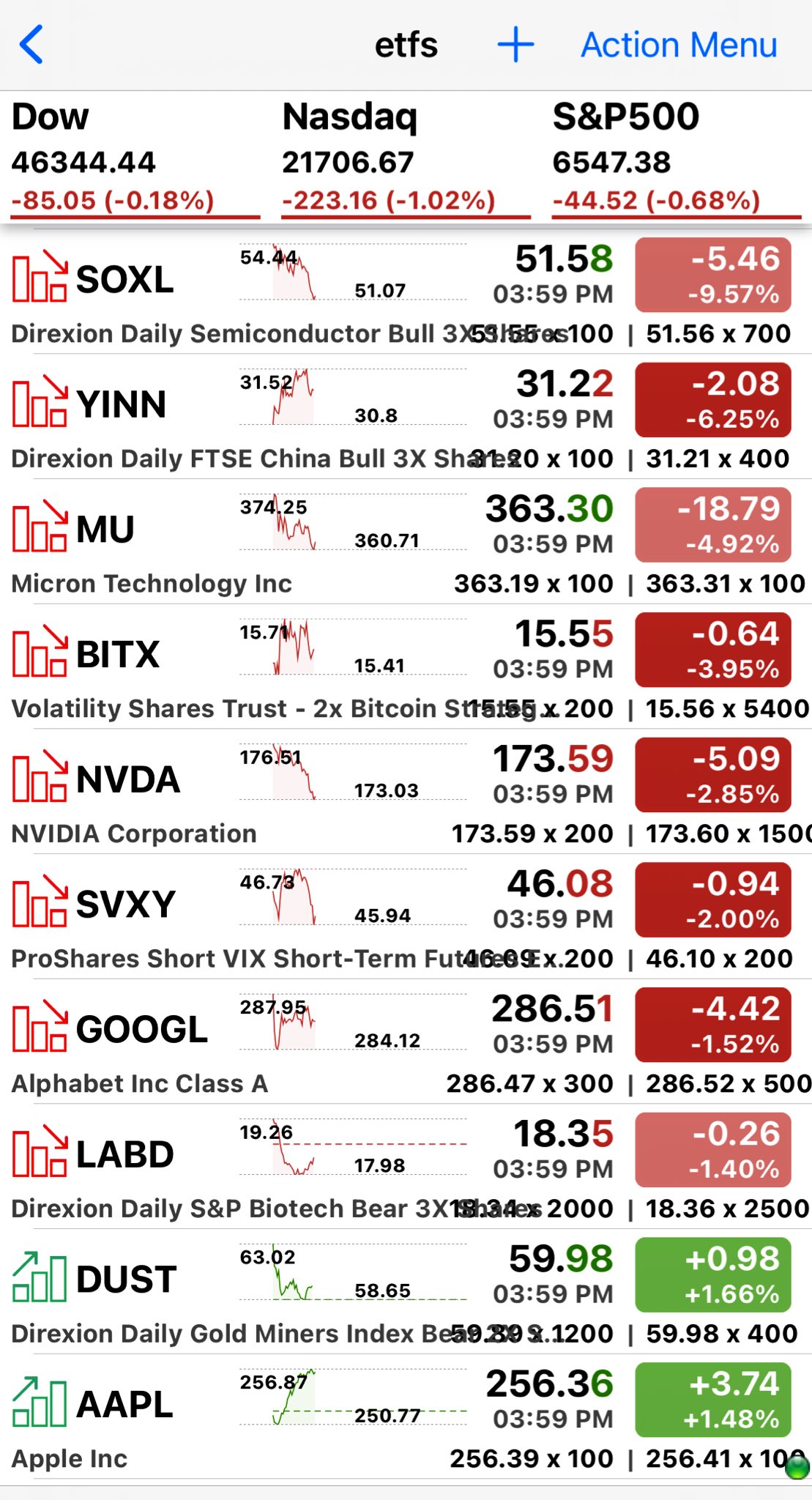This screenshot has width=812, height=1500.
Task: Open the LABD quote row
Action: [125, 1155]
